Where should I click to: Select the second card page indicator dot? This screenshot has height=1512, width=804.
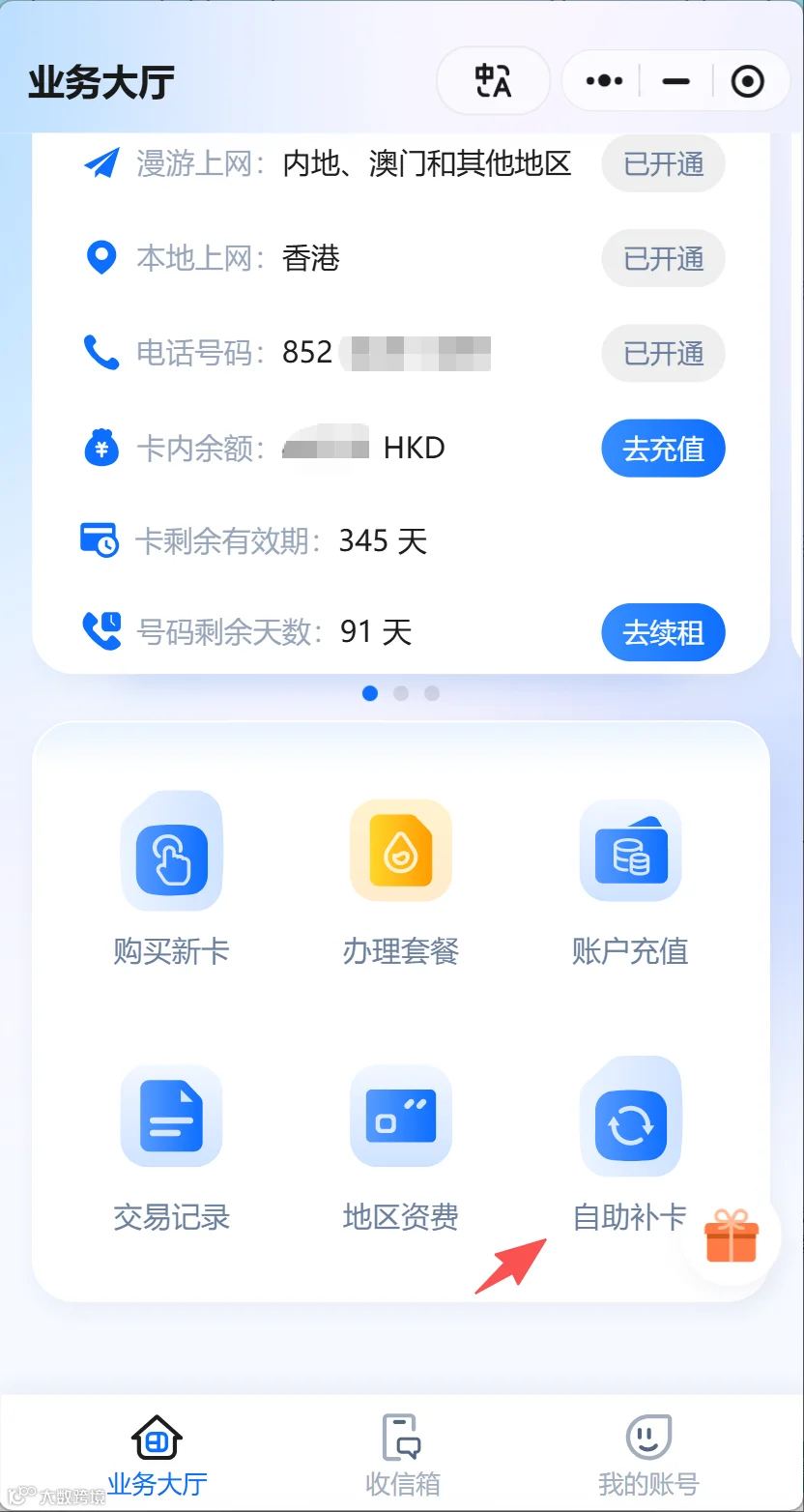pyautogui.click(x=401, y=693)
